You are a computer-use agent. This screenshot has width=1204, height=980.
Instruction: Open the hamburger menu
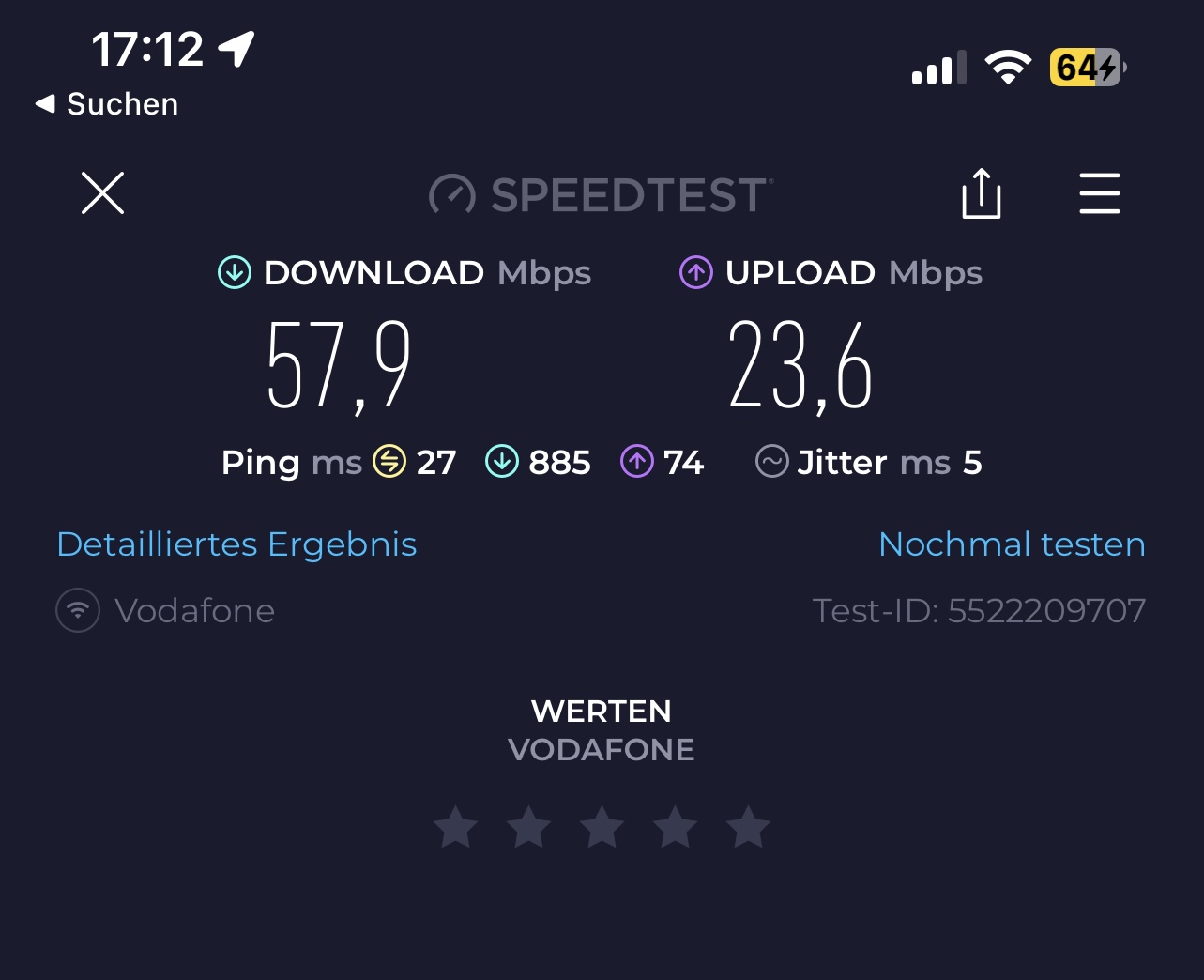(x=1099, y=193)
